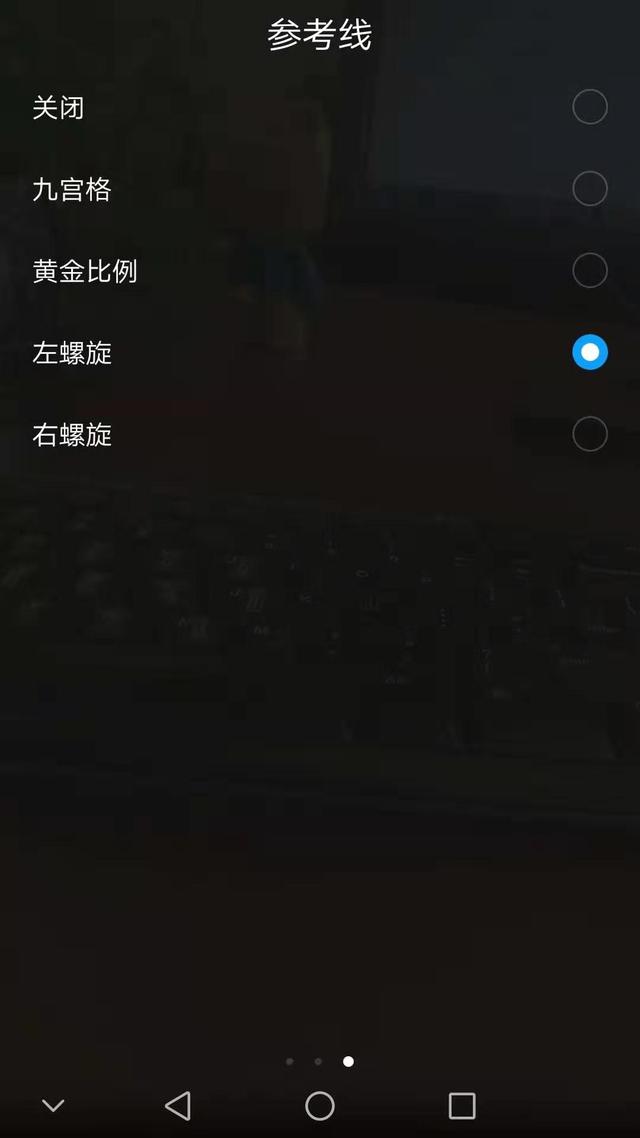Select the 黄金比例 option
The width and height of the screenshot is (640, 1138).
tap(589, 271)
